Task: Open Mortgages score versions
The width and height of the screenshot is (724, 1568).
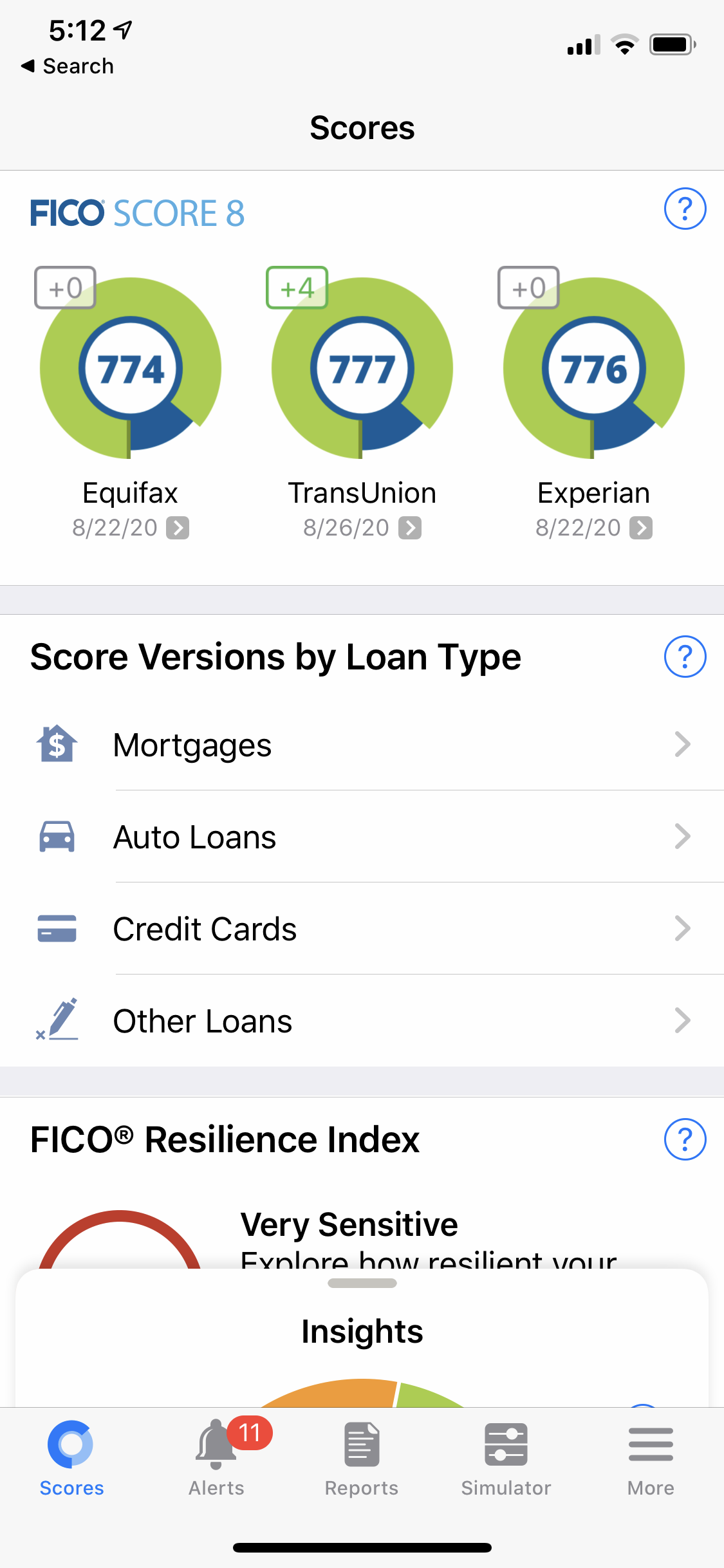Action: click(362, 745)
